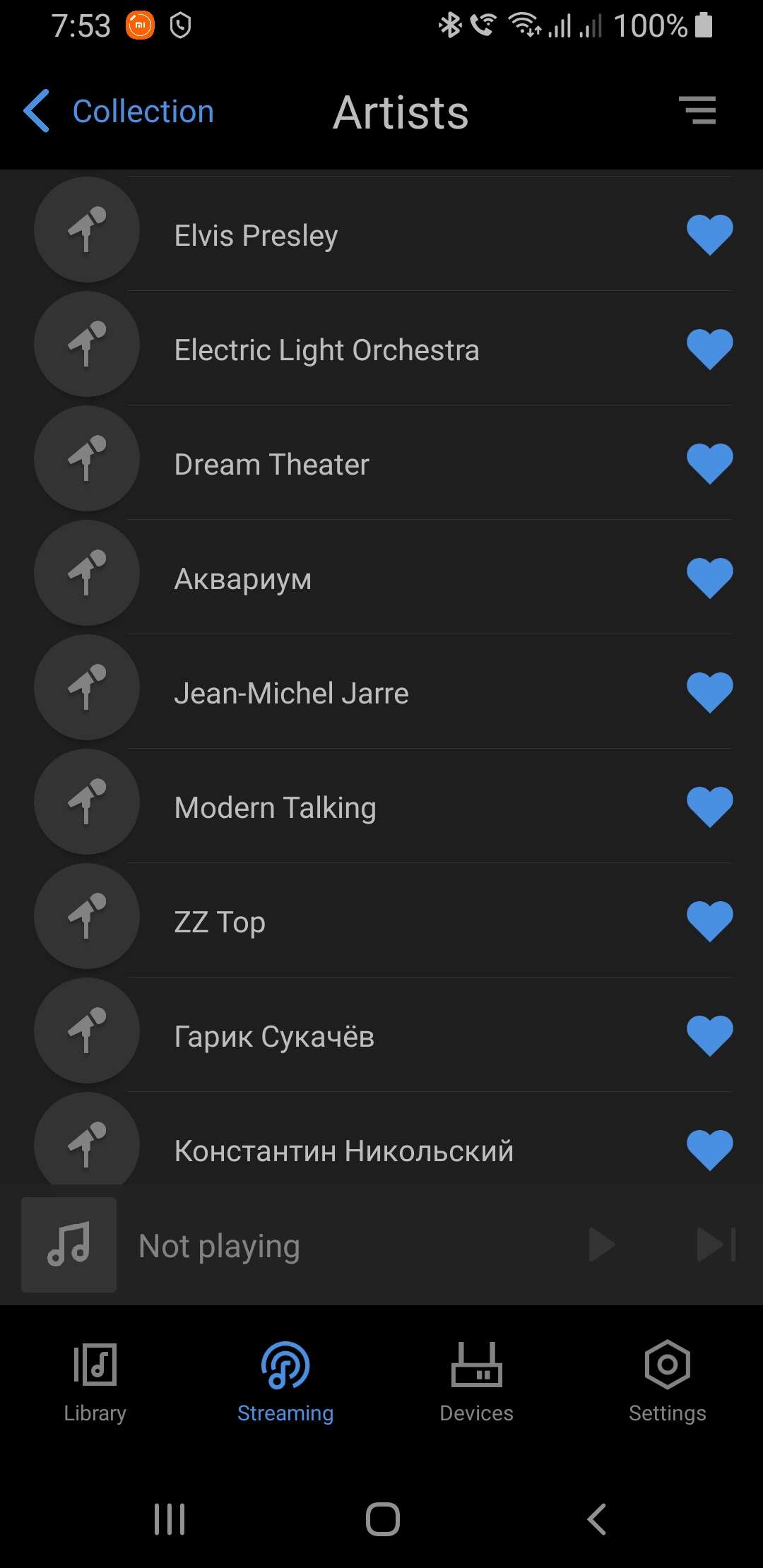This screenshot has height=1568, width=763.
Task: Unfavorite Electric Light Orchestra heart
Action: point(709,349)
